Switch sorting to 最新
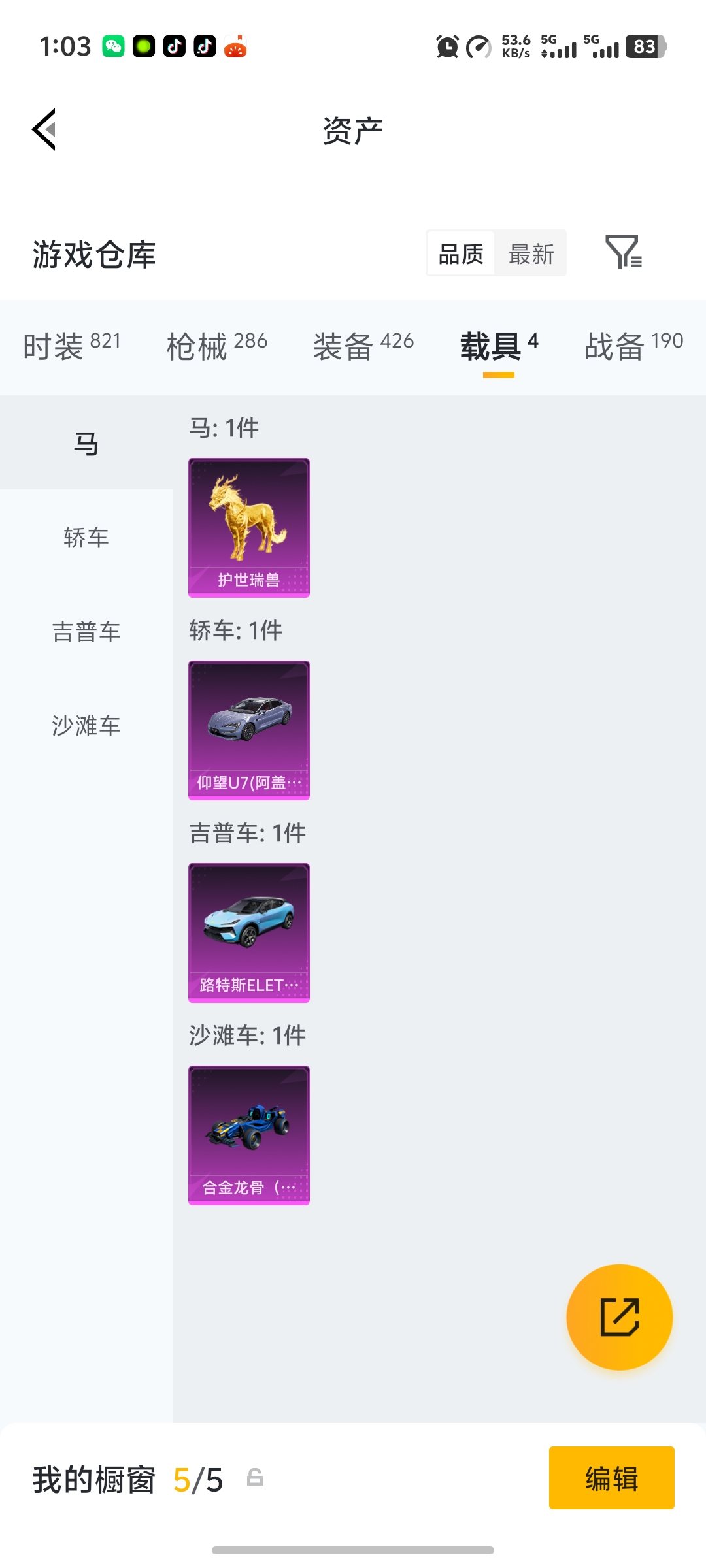The image size is (706, 1568). click(x=531, y=253)
